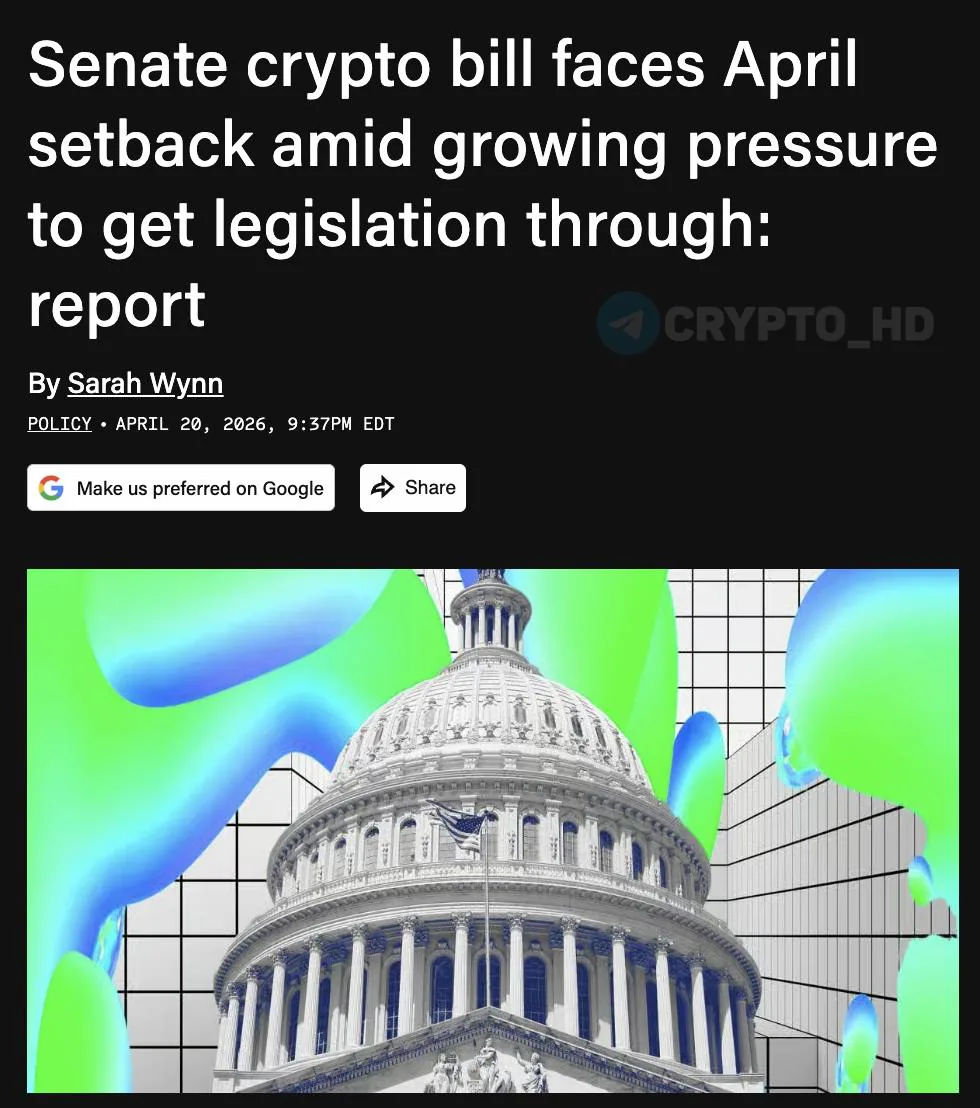The image size is (980, 1108).
Task: Open the Policy category link
Action: click(x=59, y=424)
